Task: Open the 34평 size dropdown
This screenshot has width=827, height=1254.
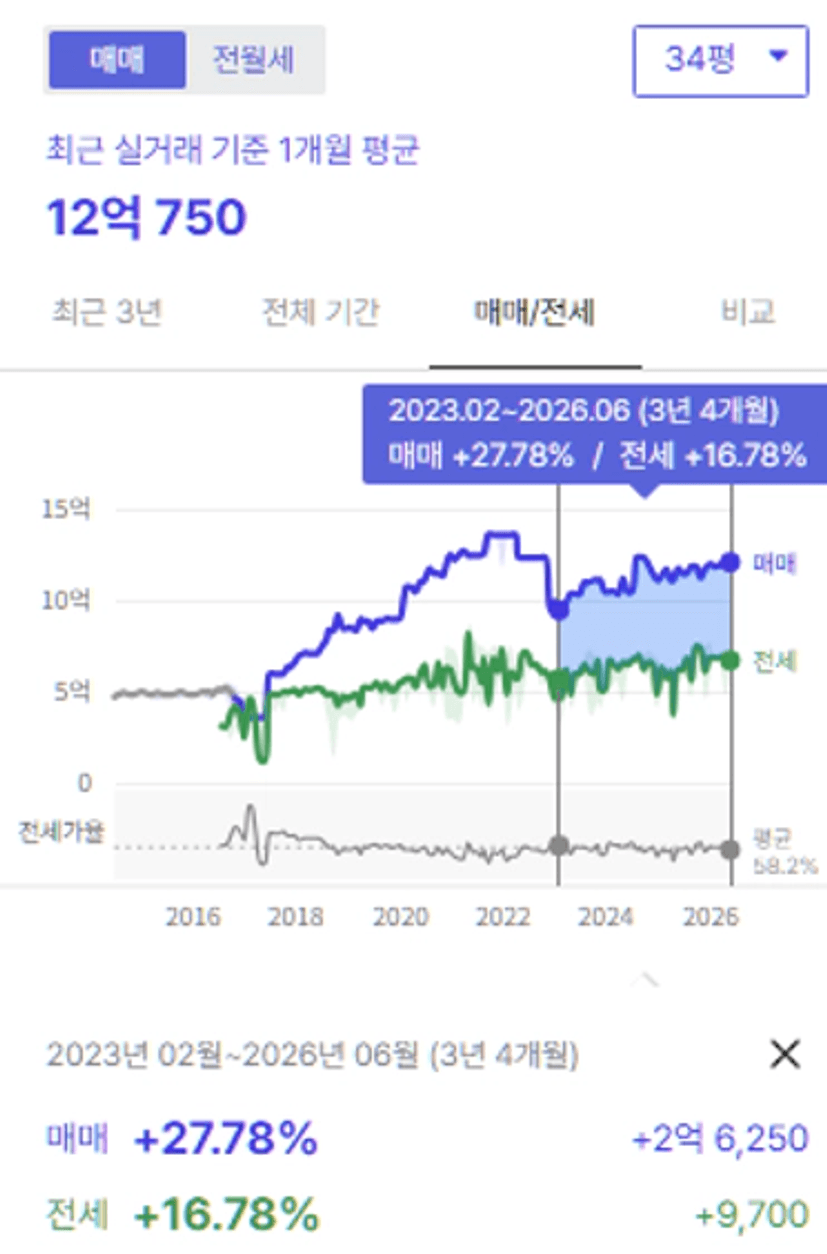Action: 721,60
